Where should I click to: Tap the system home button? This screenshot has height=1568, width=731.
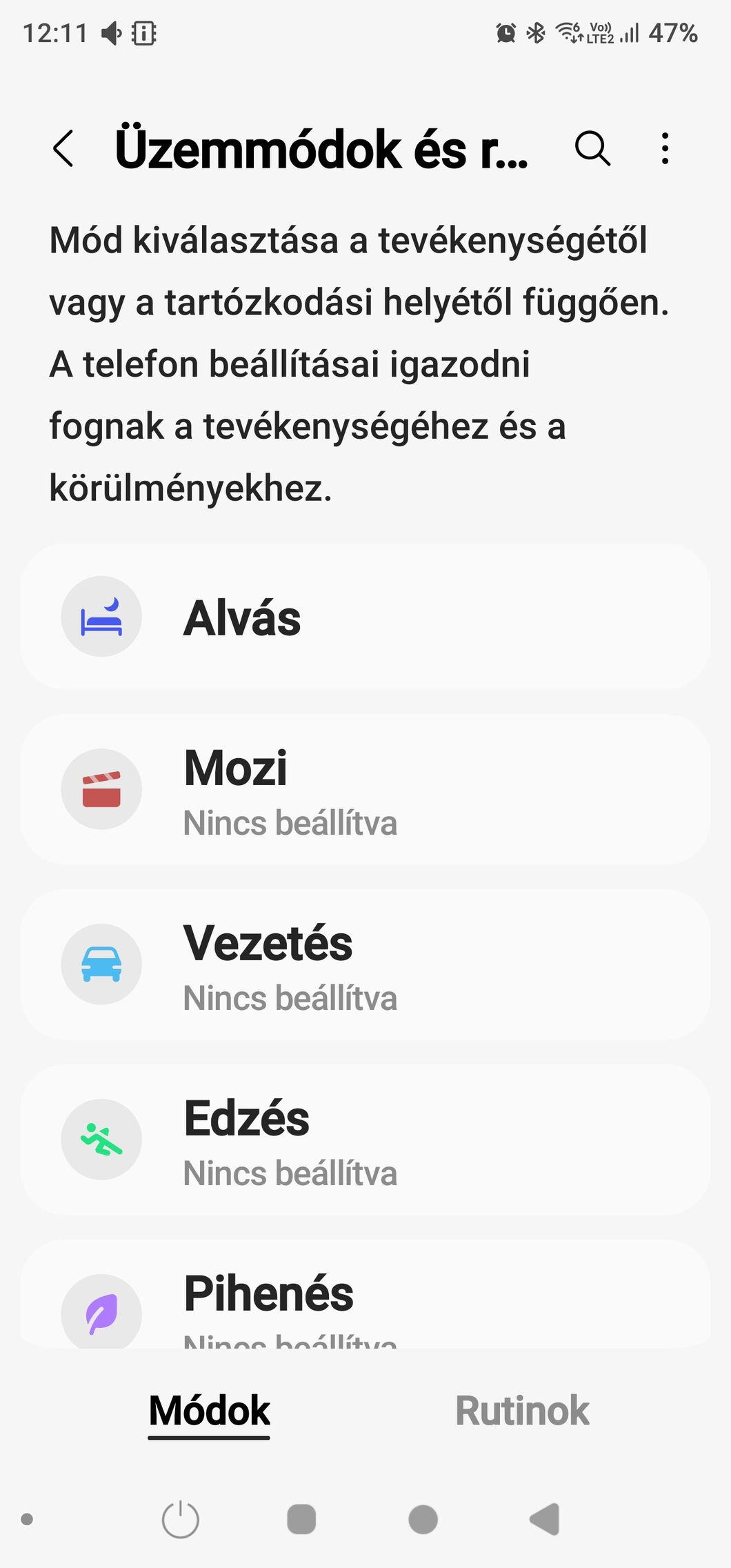423,1519
